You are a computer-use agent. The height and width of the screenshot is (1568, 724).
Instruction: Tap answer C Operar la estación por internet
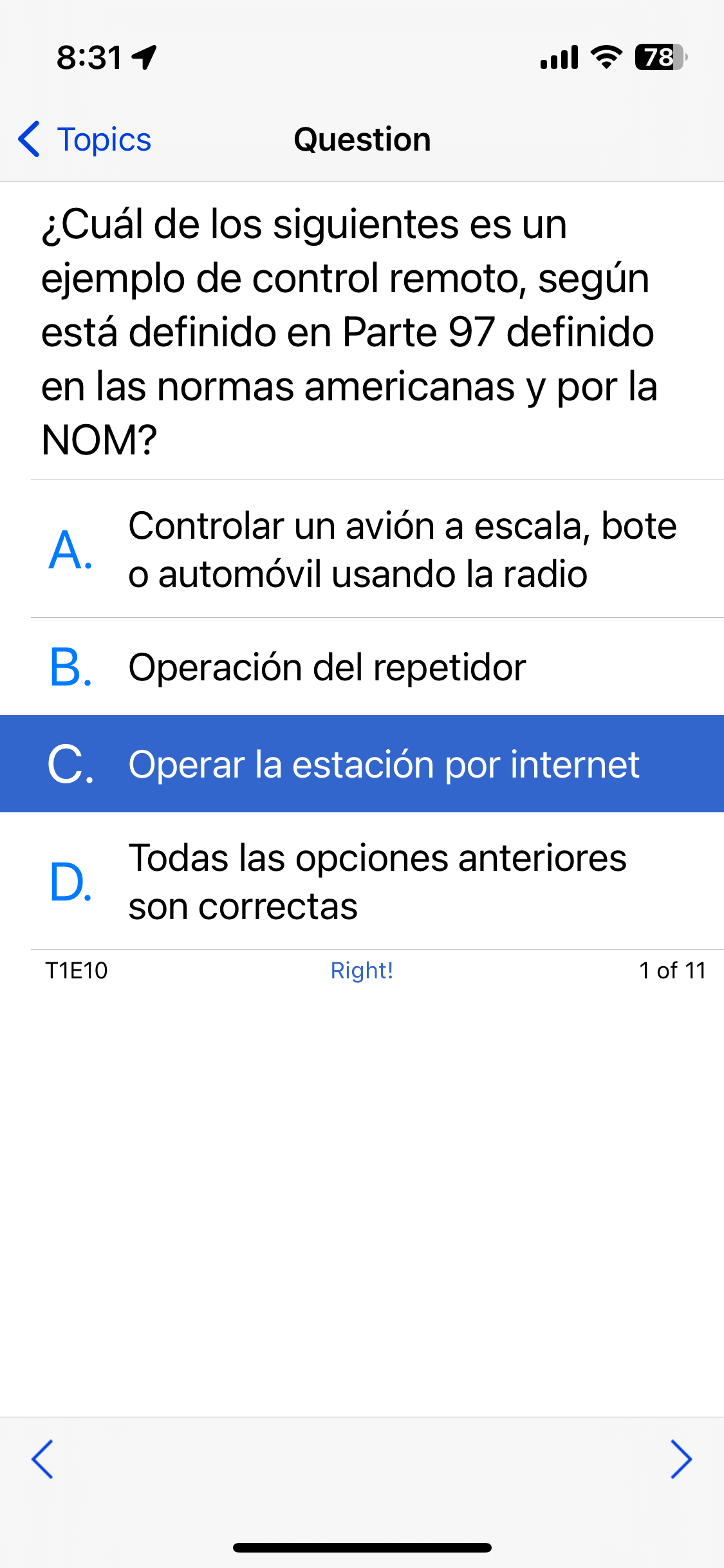(x=362, y=764)
